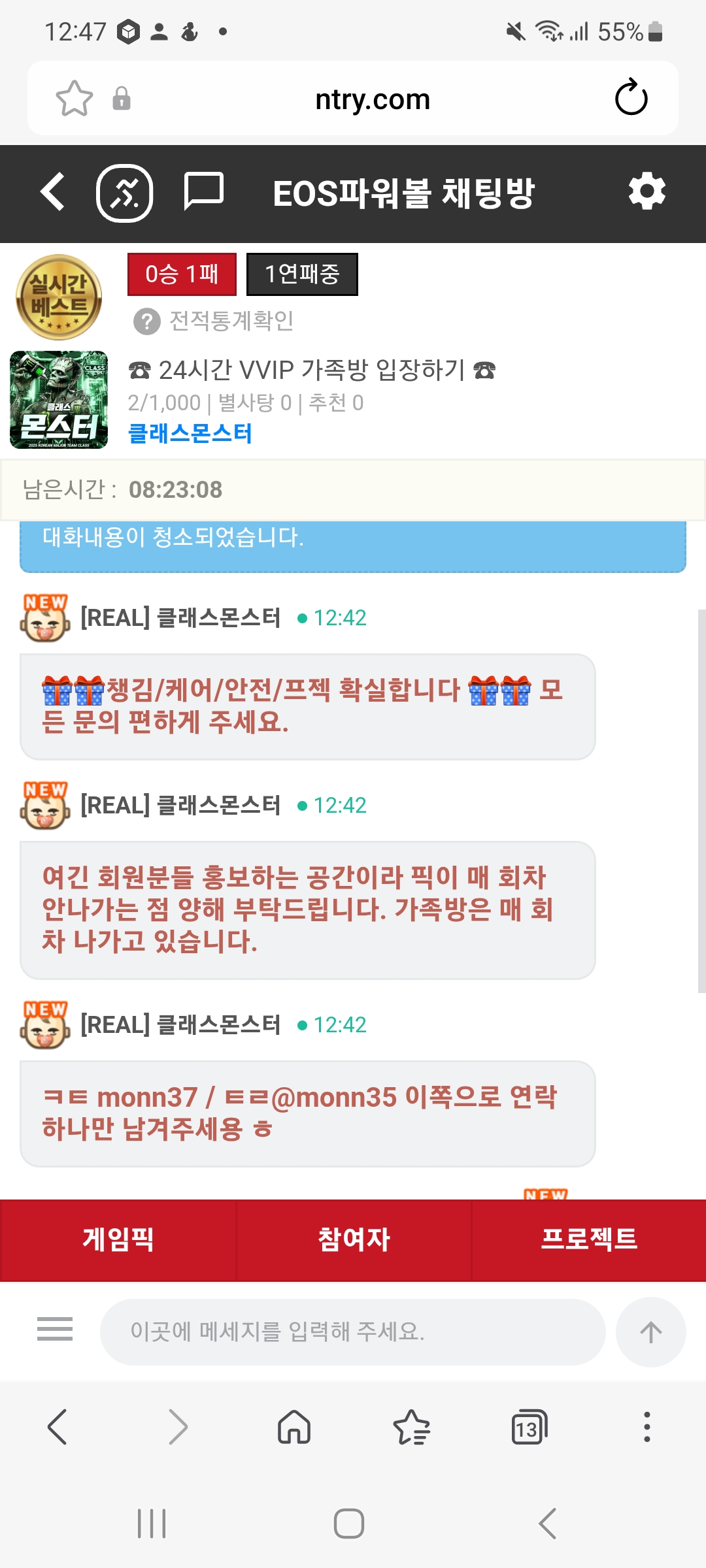Go back from the EOS파워볼 chat room
Screen dimensions: 706x1568
click(52, 192)
